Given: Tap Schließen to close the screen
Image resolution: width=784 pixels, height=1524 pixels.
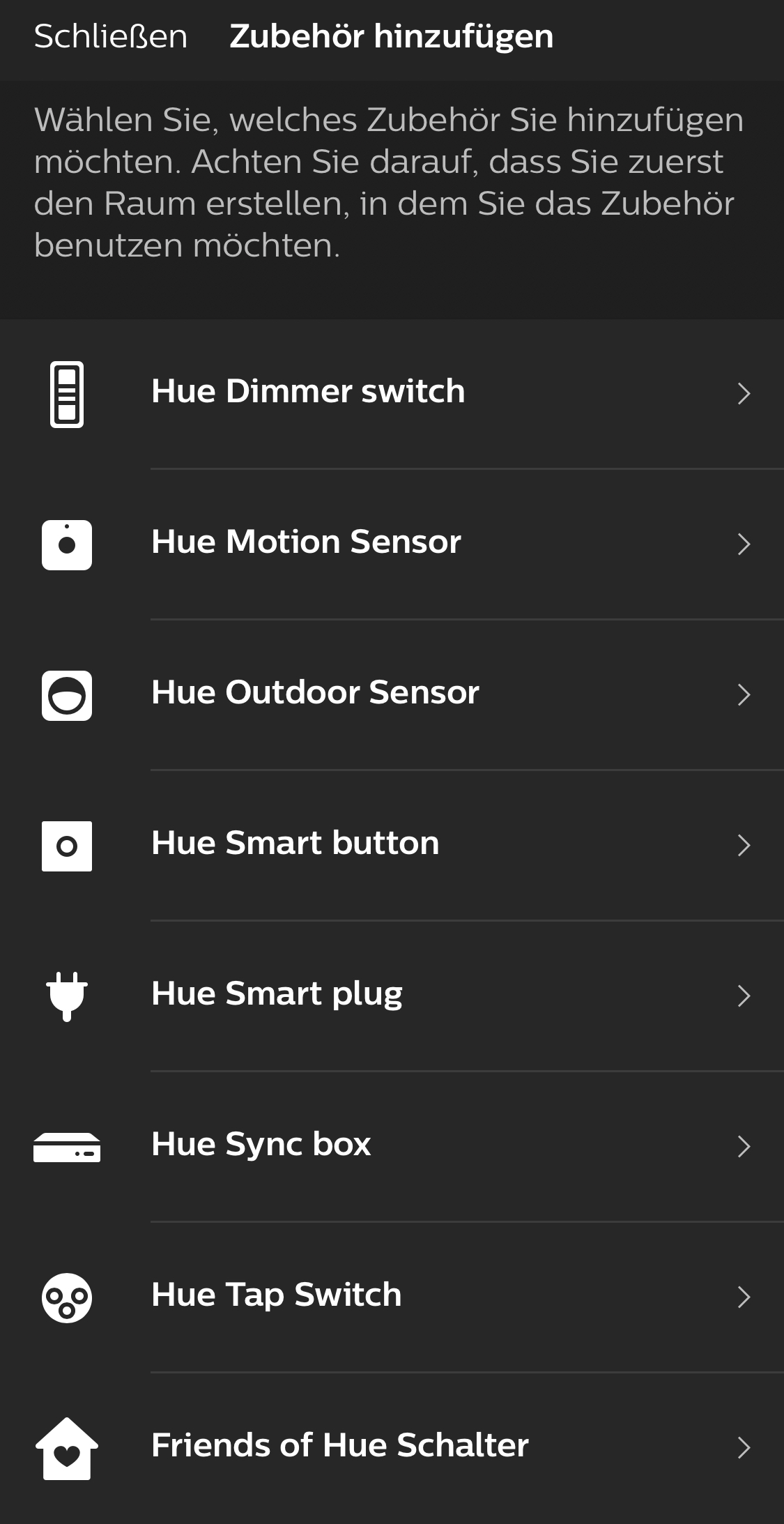Looking at the screenshot, I should pyautogui.click(x=111, y=36).
